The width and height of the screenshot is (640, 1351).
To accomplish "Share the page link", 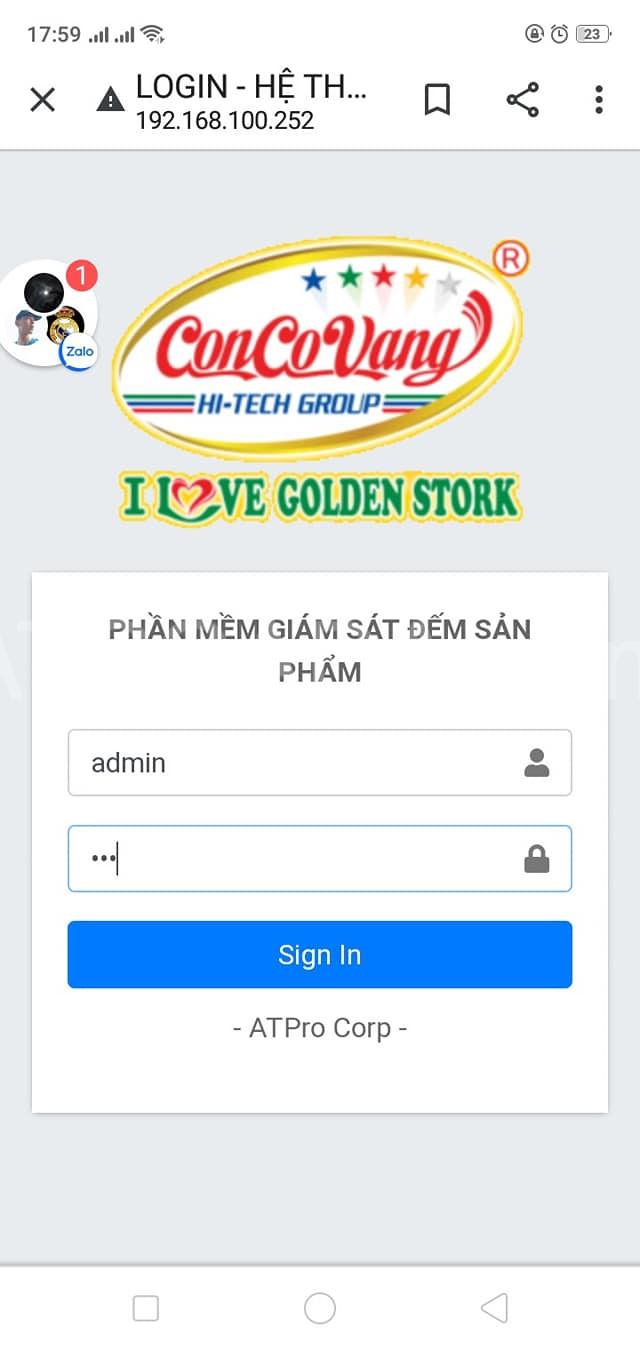I will (x=522, y=99).
